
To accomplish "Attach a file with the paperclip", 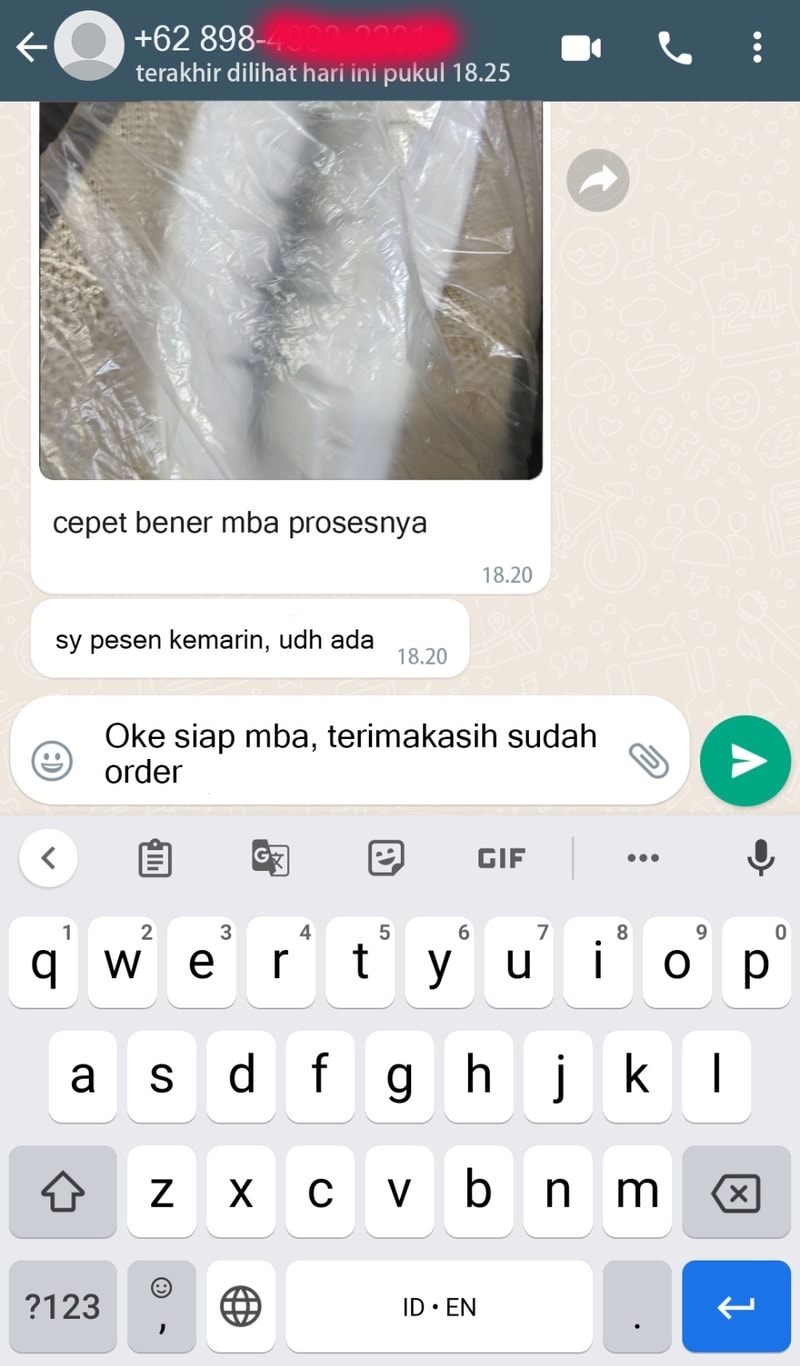I will 648,761.
